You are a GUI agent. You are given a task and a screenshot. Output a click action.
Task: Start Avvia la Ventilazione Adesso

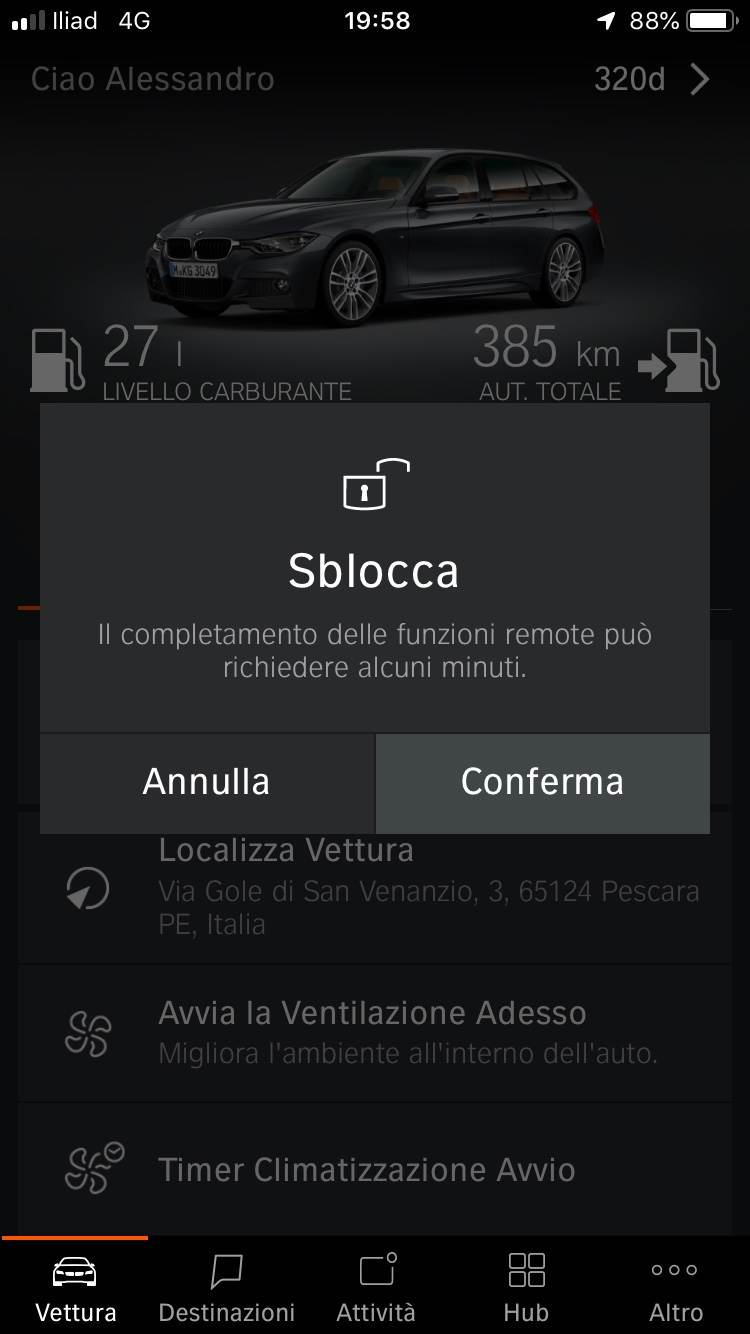click(375, 1032)
